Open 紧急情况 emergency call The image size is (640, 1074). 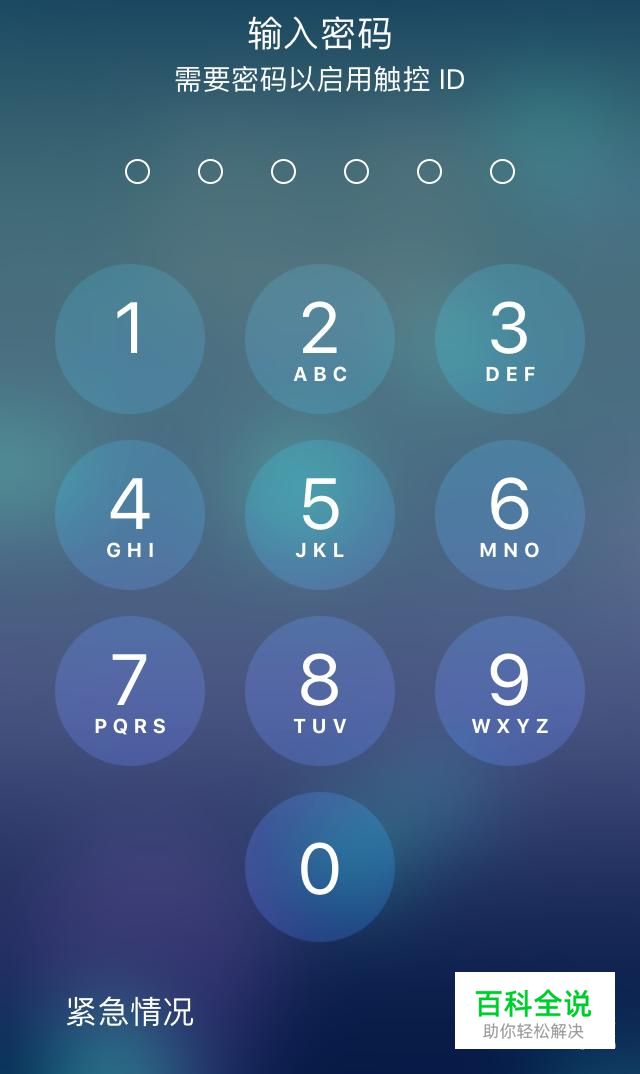(130, 1011)
